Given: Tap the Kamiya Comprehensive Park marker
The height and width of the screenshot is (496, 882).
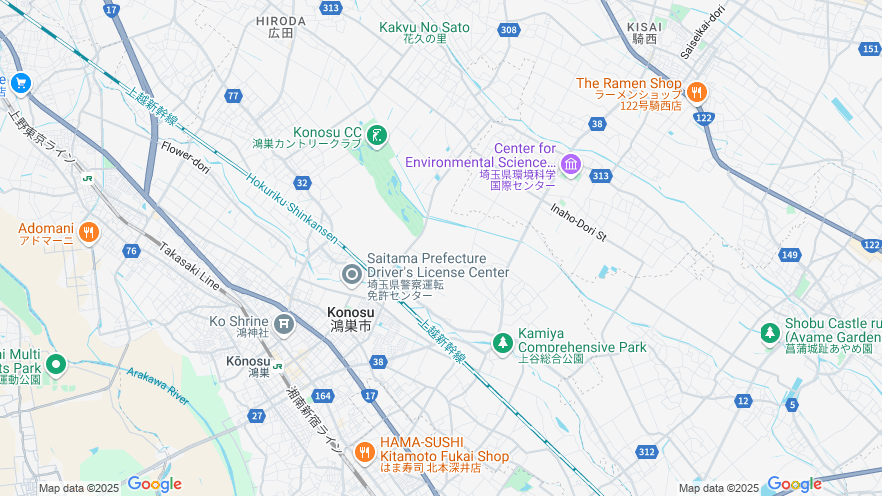Looking at the screenshot, I should tap(502, 343).
